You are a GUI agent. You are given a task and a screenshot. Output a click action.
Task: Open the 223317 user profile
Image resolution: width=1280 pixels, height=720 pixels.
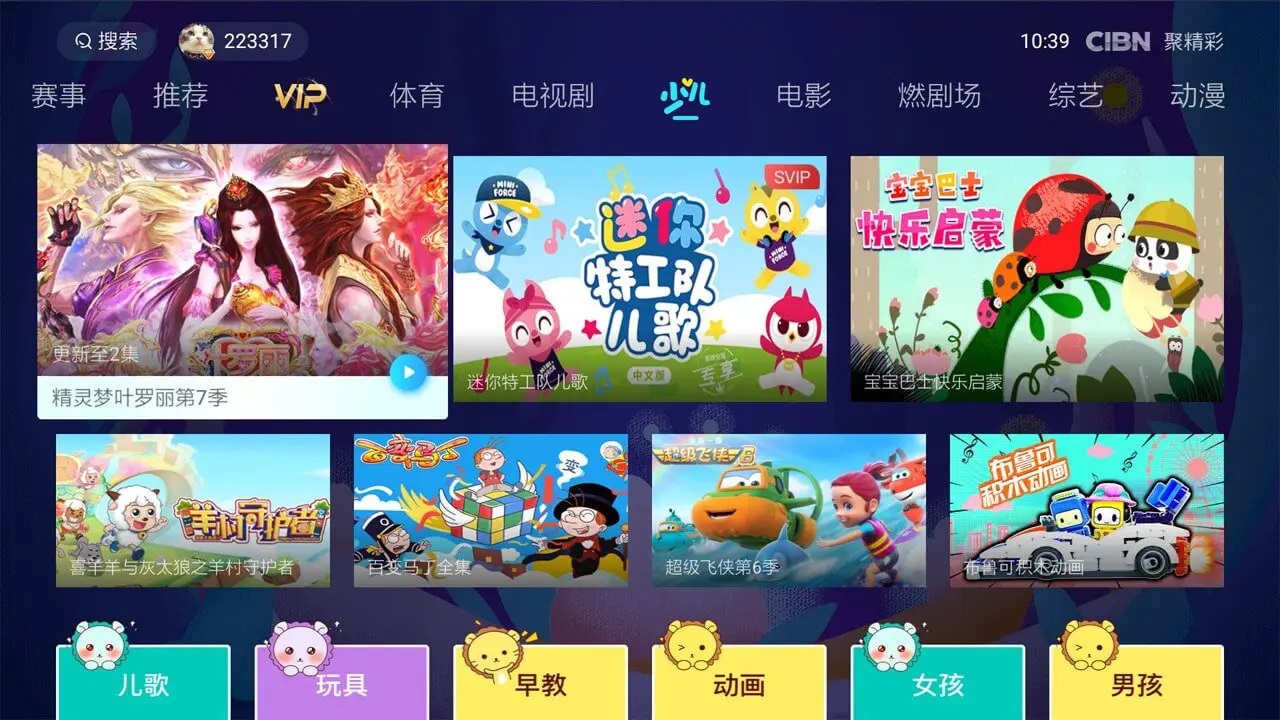[242, 41]
